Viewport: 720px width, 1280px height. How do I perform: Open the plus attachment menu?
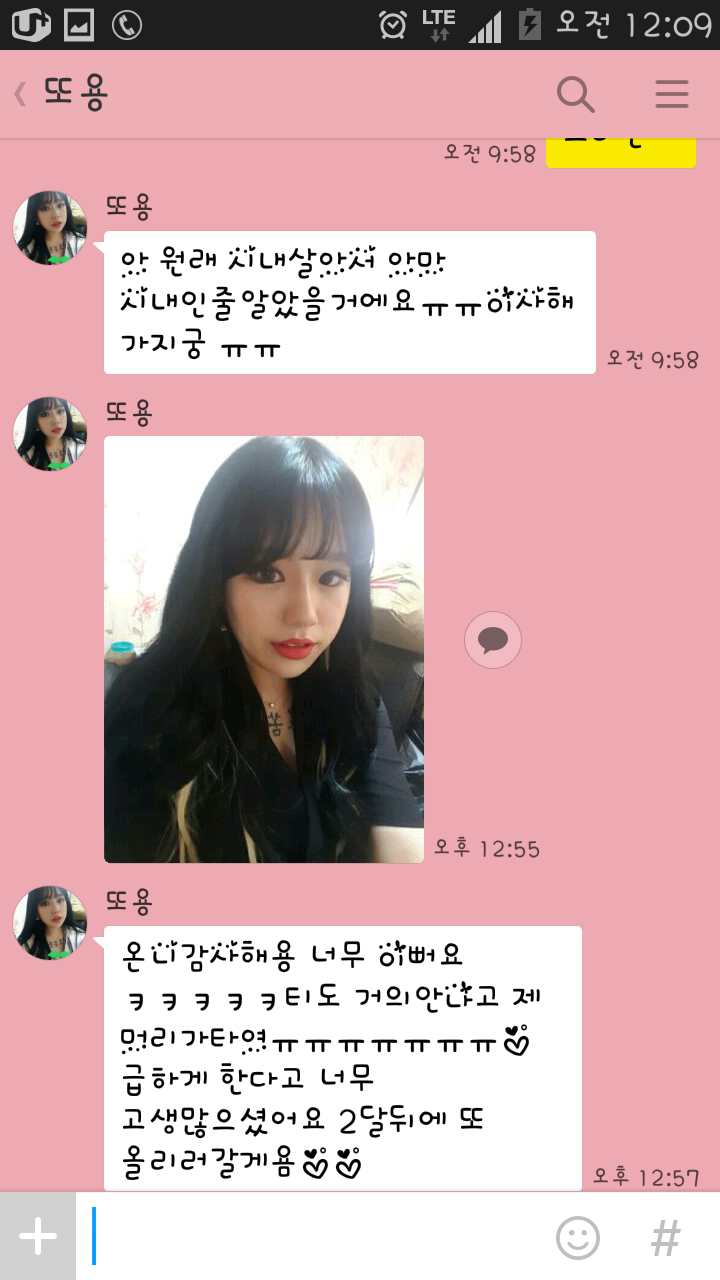tap(38, 1237)
